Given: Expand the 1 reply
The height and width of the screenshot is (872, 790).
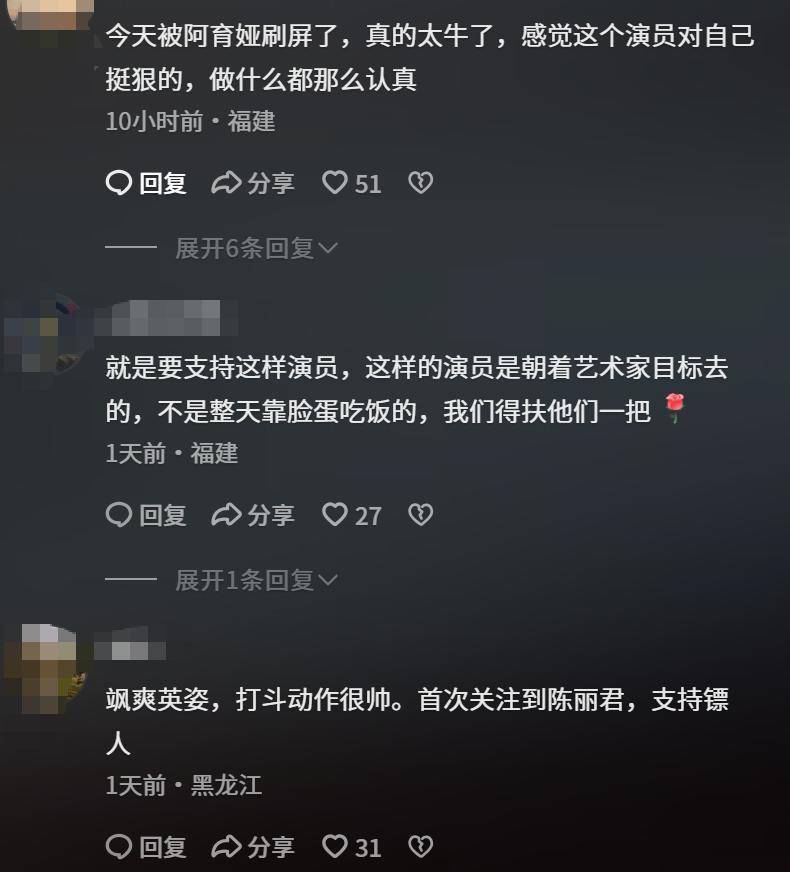Looking at the screenshot, I should (256, 580).
